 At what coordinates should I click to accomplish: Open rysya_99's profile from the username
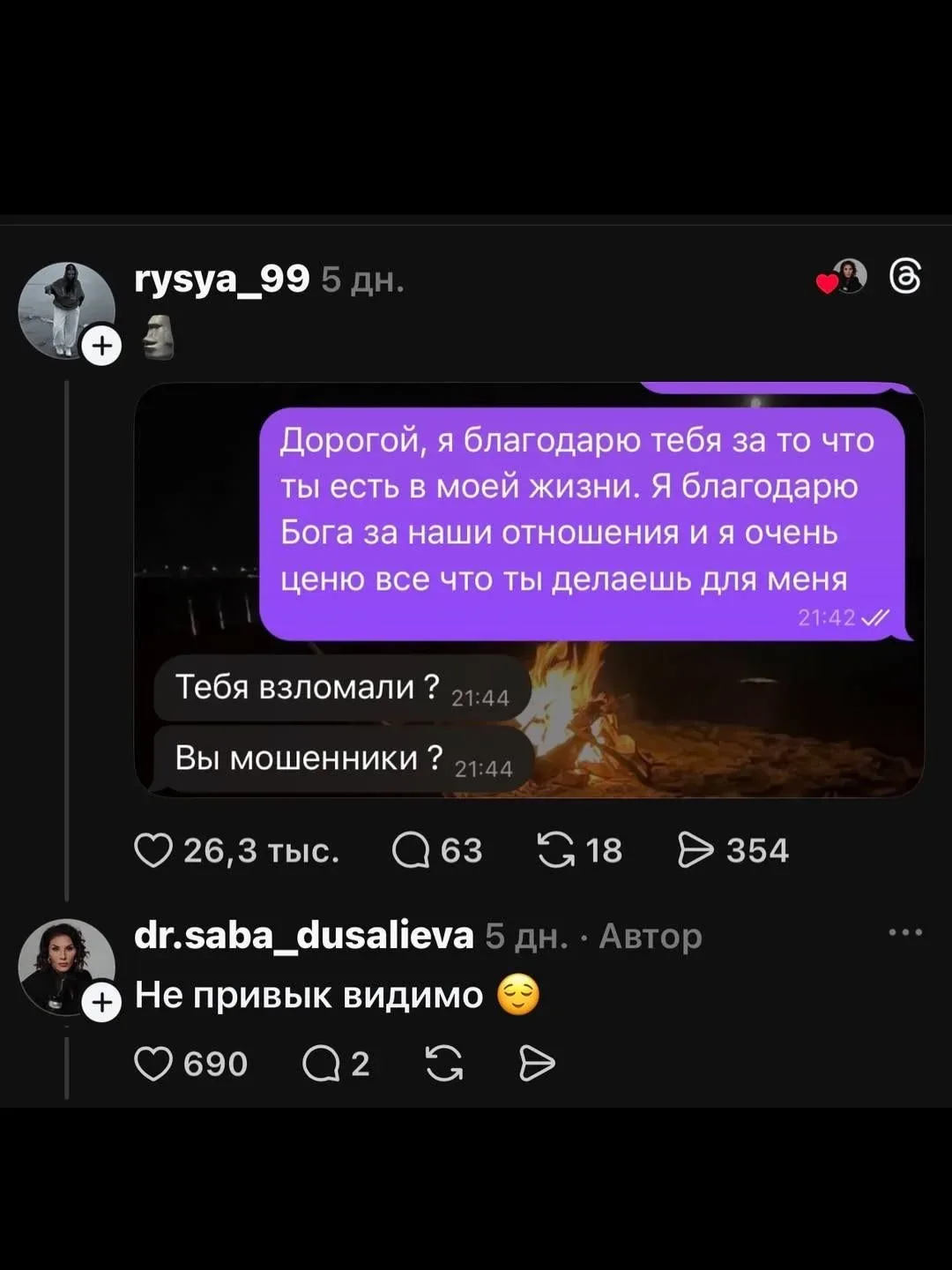coord(222,279)
